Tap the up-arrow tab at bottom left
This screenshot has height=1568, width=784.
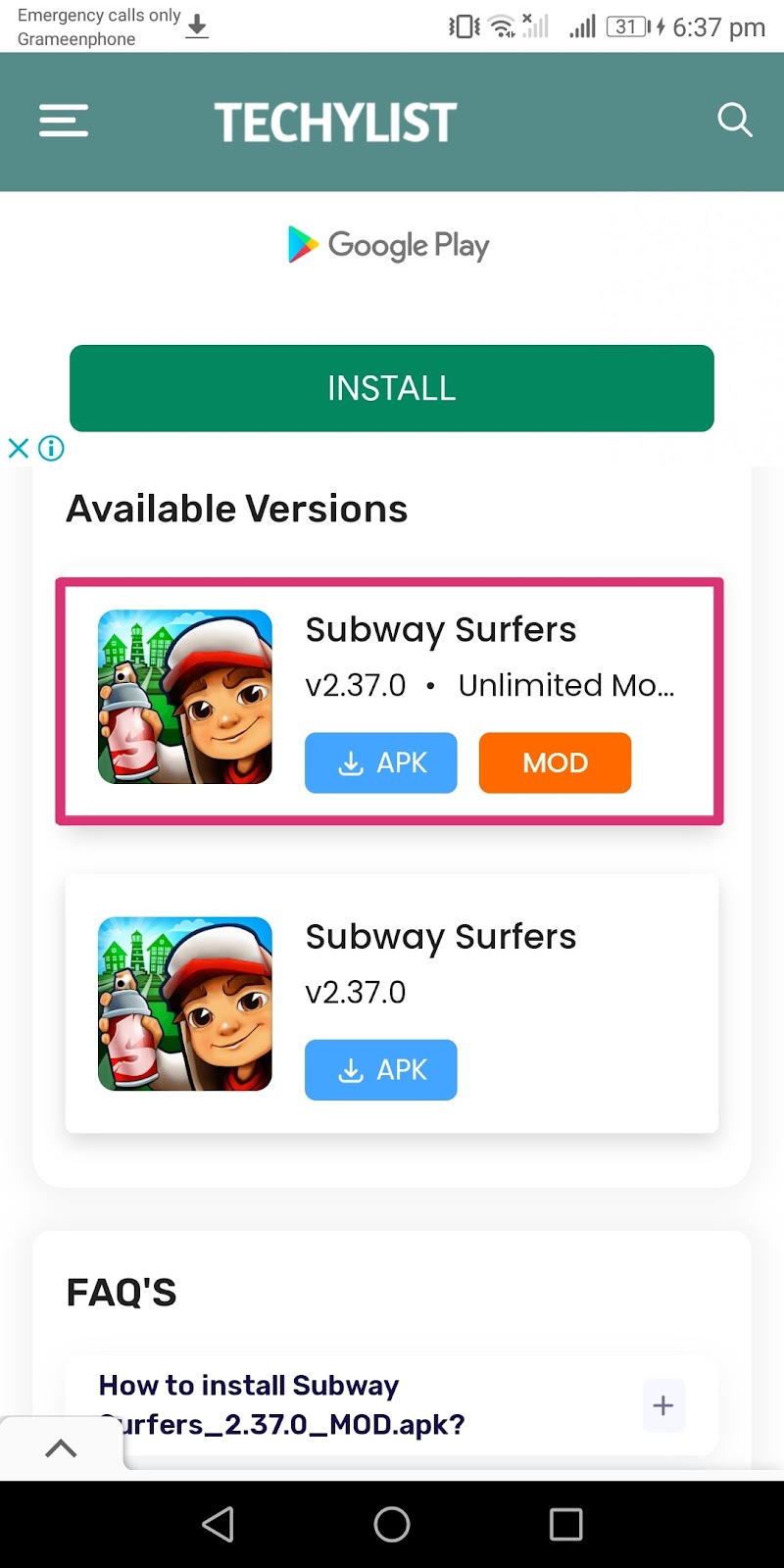click(61, 1448)
